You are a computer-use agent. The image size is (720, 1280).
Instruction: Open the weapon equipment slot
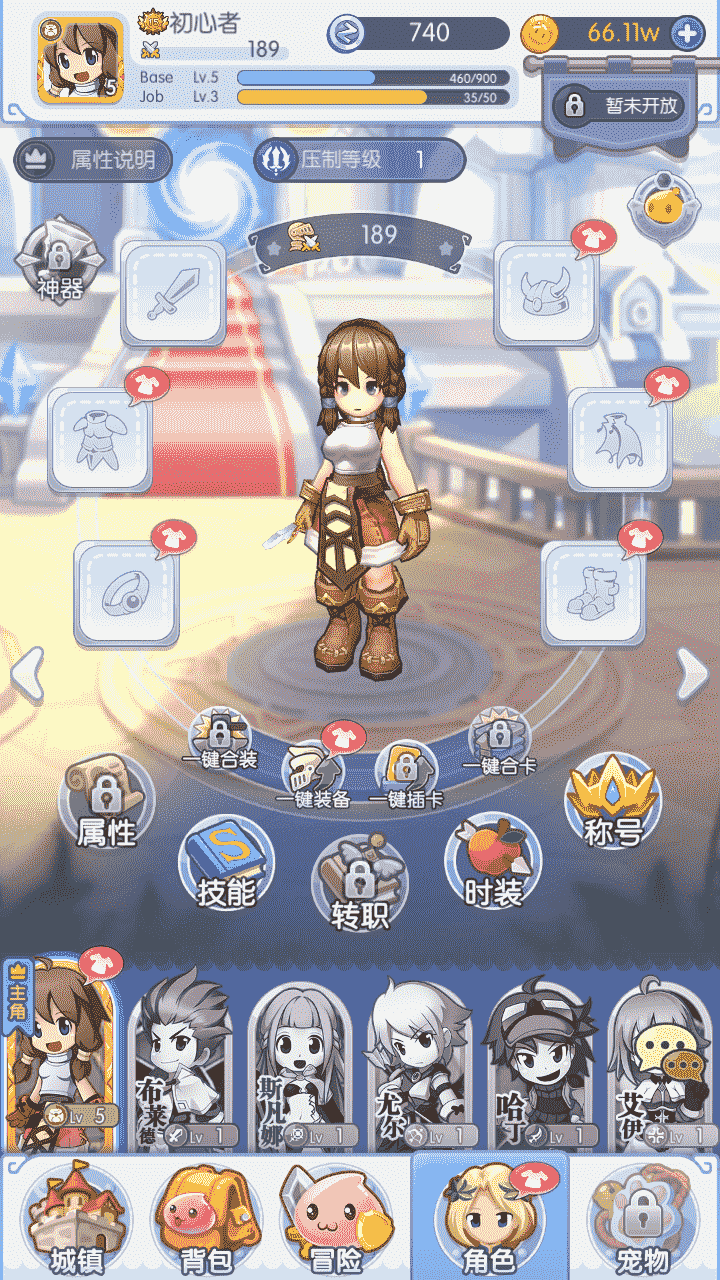point(172,293)
